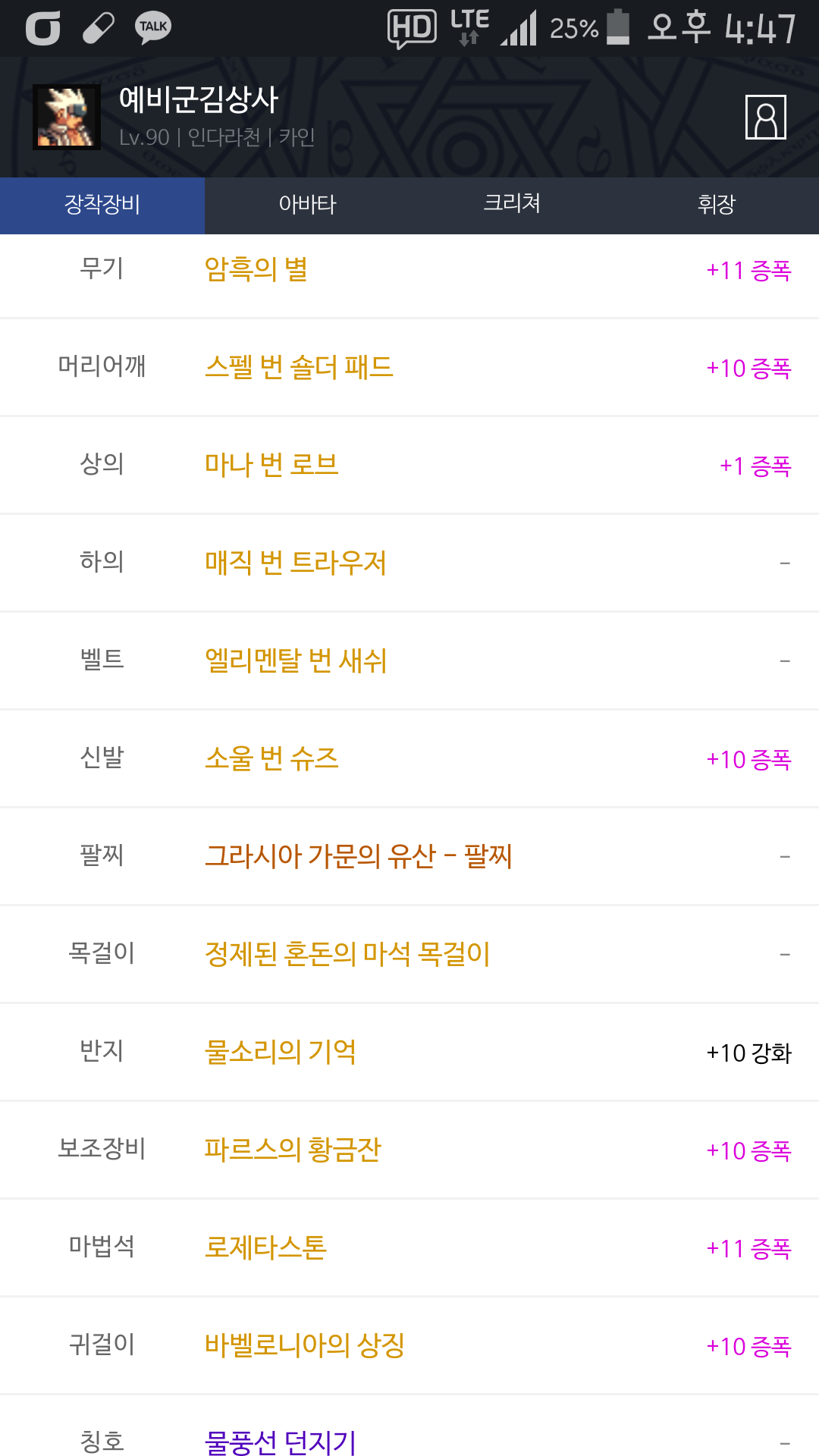Image resolution: width=819 pixels, height=1456 pixels.
Task: Switch to the 휘장 tab
Action: (x=717, y=205)
